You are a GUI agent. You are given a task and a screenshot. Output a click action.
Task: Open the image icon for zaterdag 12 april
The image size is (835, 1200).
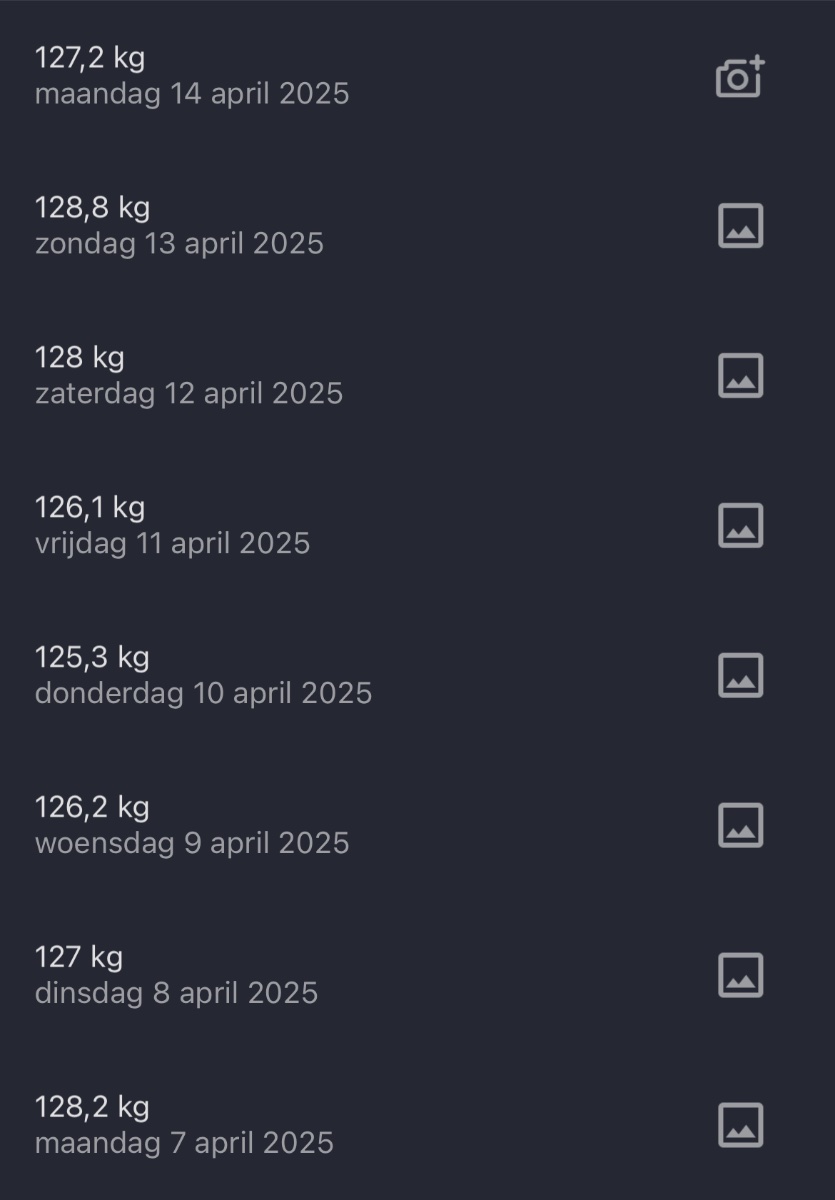[740, 376]
